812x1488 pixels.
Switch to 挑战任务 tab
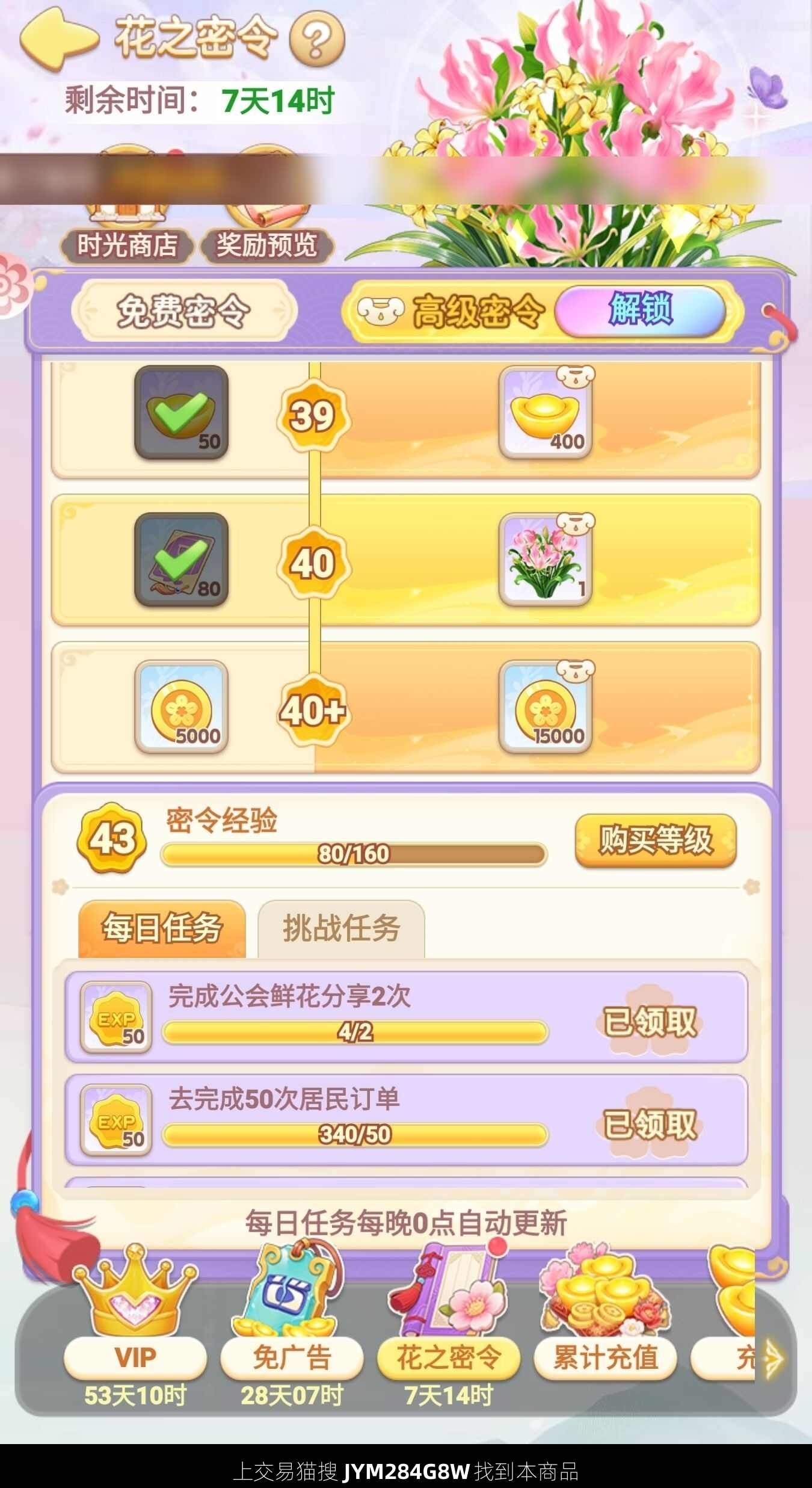click(x=341, y=928)
